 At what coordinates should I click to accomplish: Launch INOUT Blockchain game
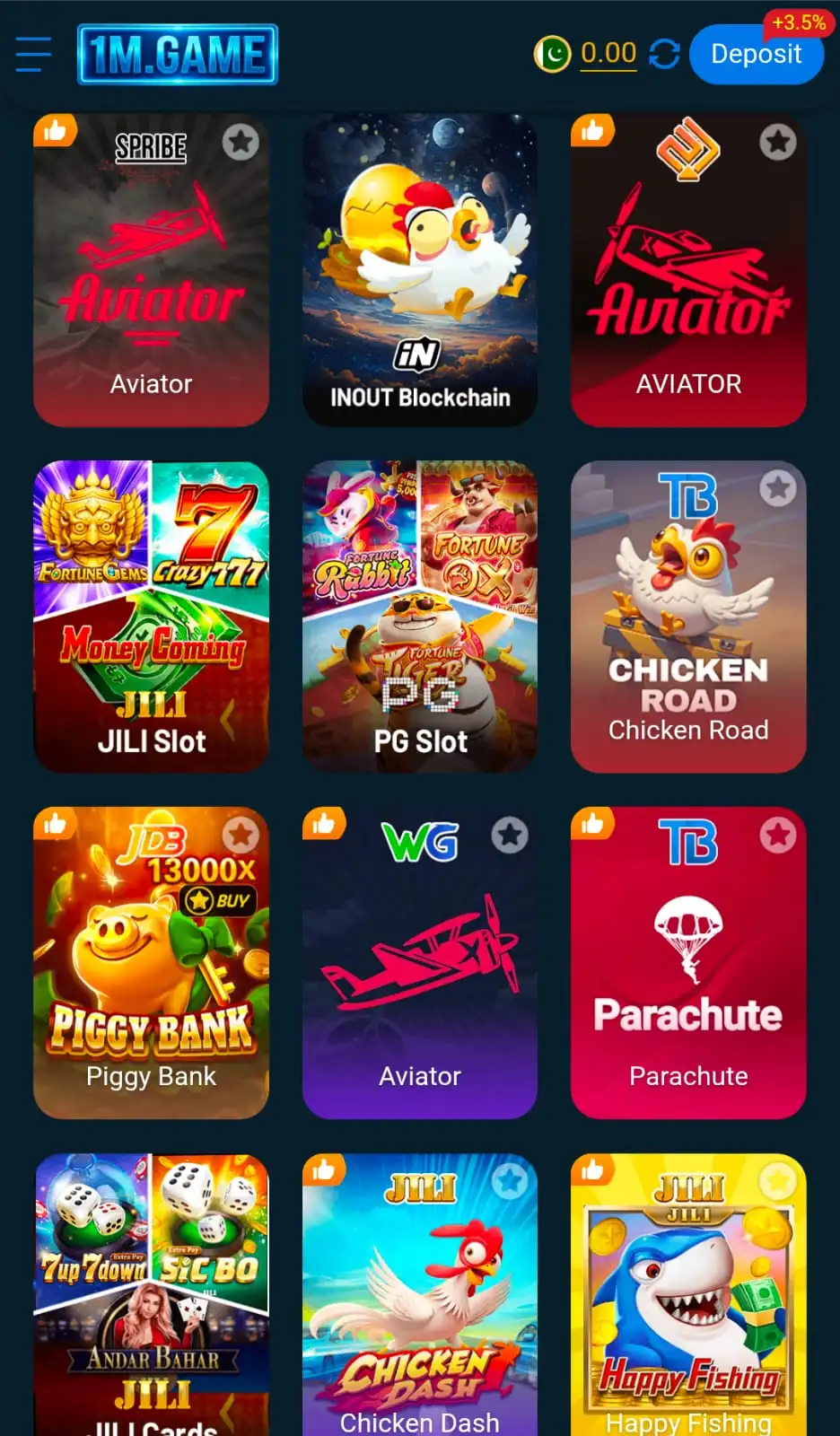420,269
